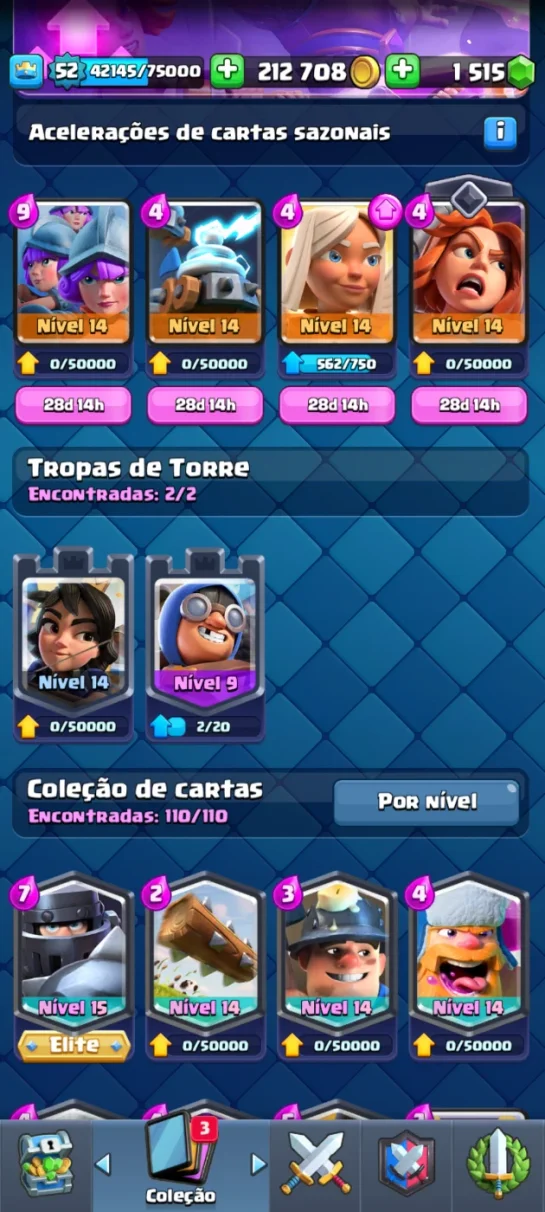This screenshot has height=1212, width=545.
Task: Open the info icon for Acelerações de cartas sazonais
Action: coord(500,132)
